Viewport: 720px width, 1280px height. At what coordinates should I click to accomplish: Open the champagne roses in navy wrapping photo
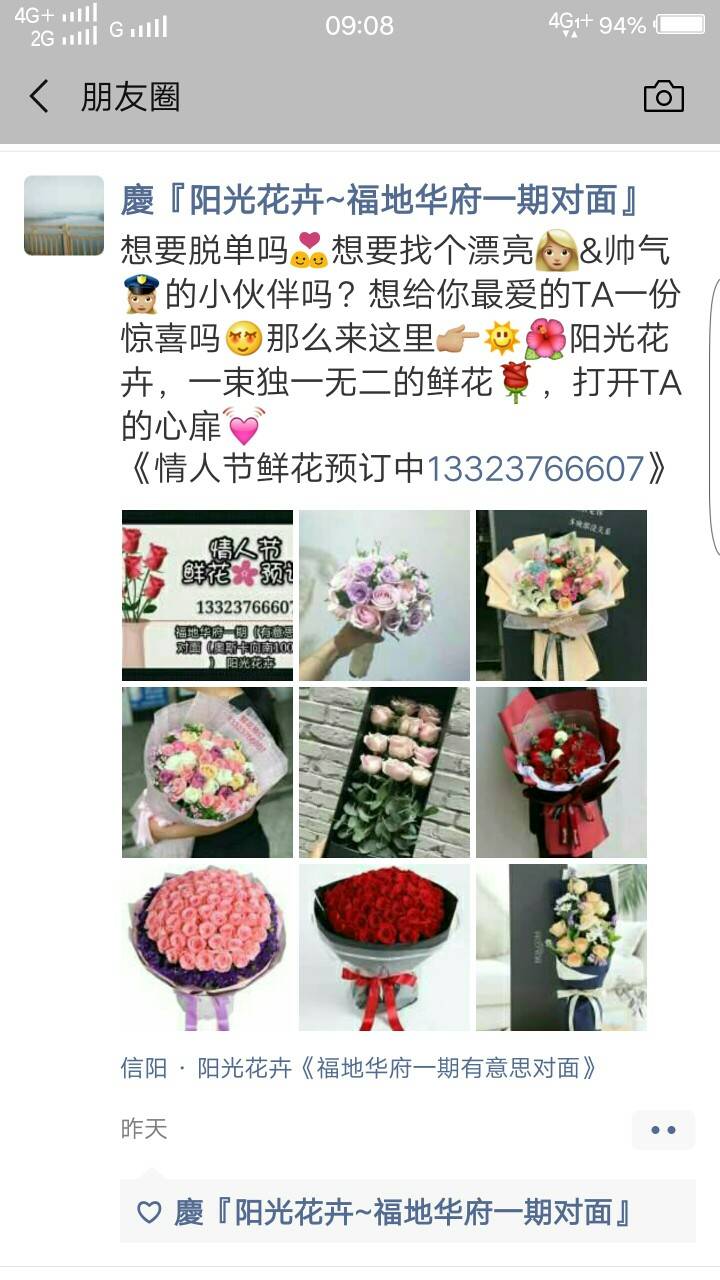(x=561, y=947)
